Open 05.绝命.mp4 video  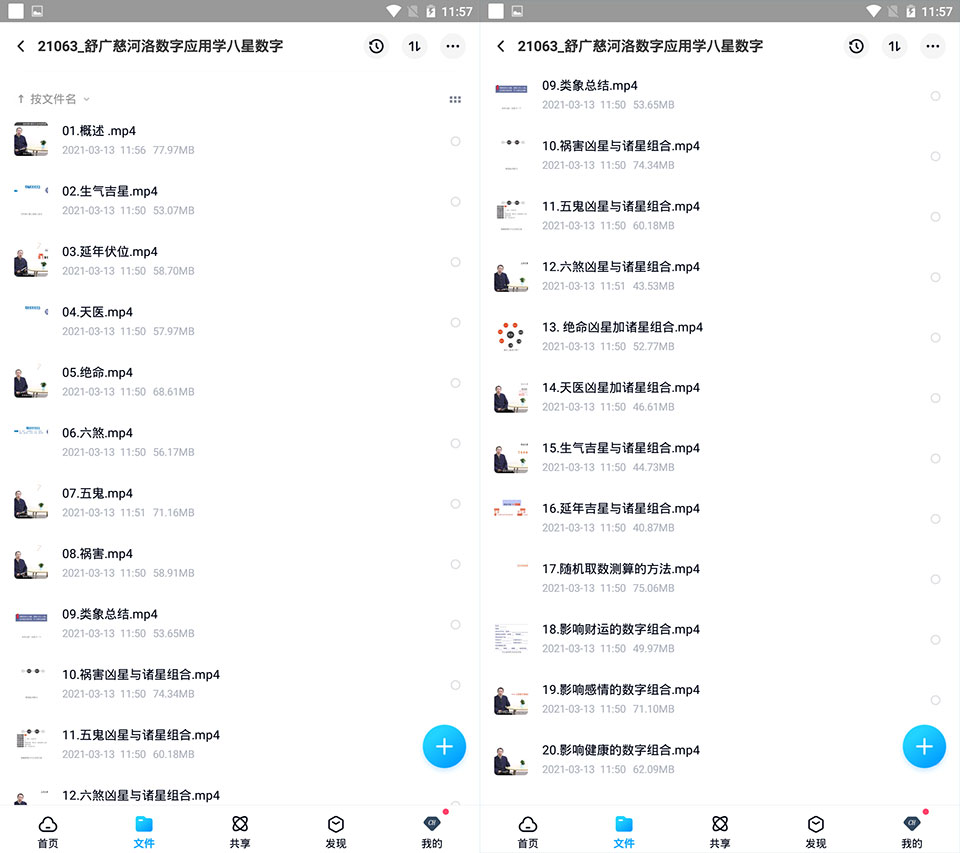coord(240,381)
